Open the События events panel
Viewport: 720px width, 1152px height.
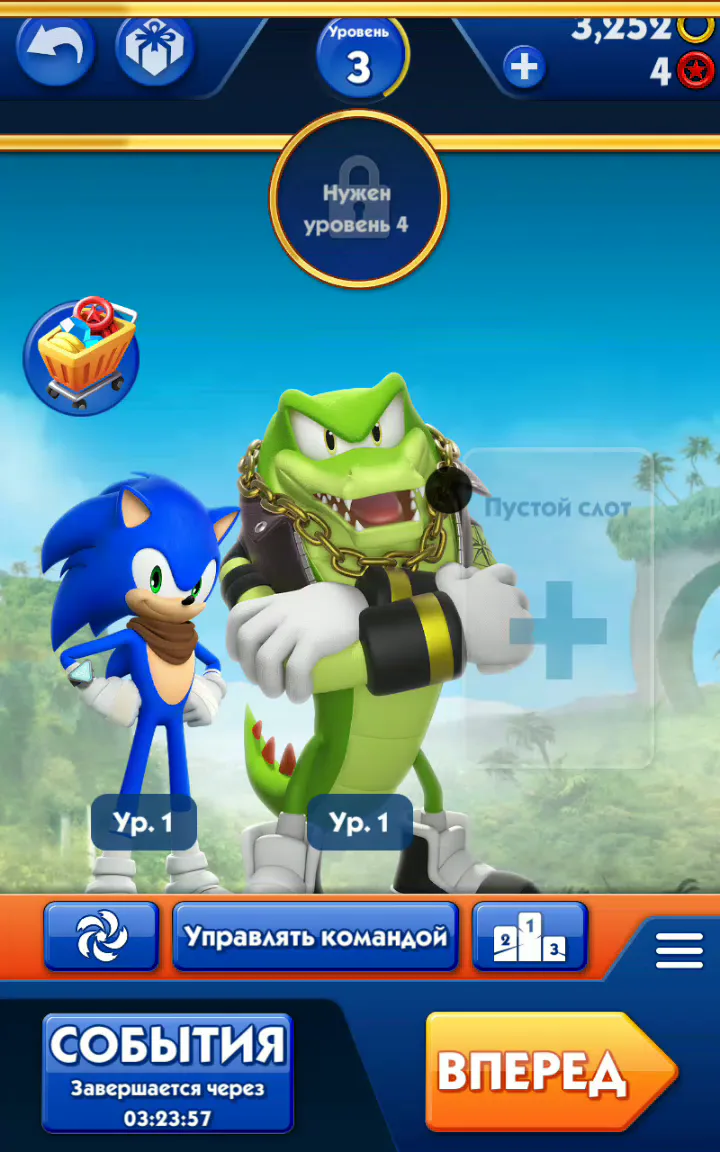[168, 1073]
